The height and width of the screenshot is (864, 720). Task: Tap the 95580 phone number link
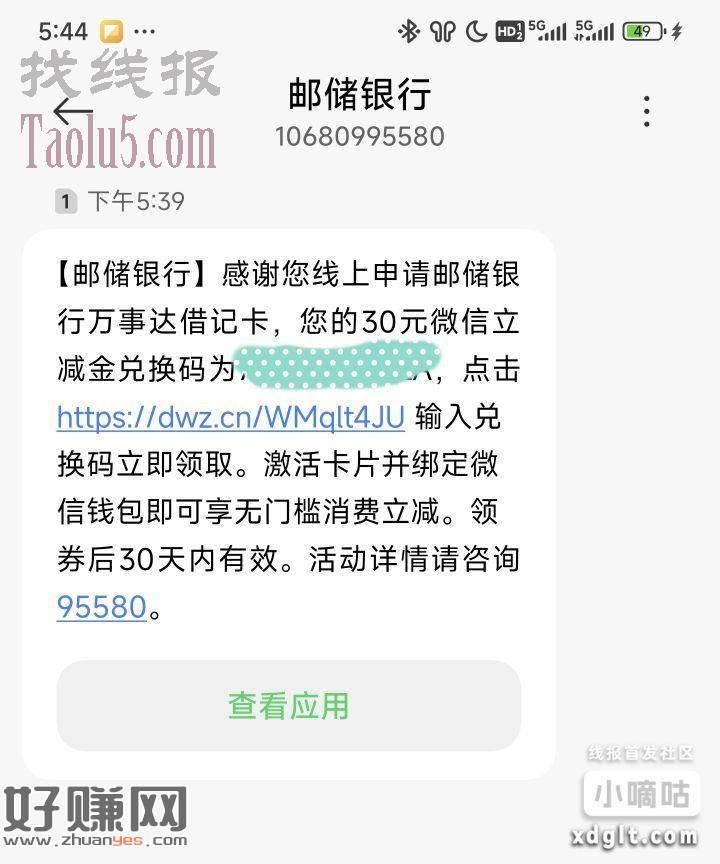pyautogui.click(x=102, y=606)
